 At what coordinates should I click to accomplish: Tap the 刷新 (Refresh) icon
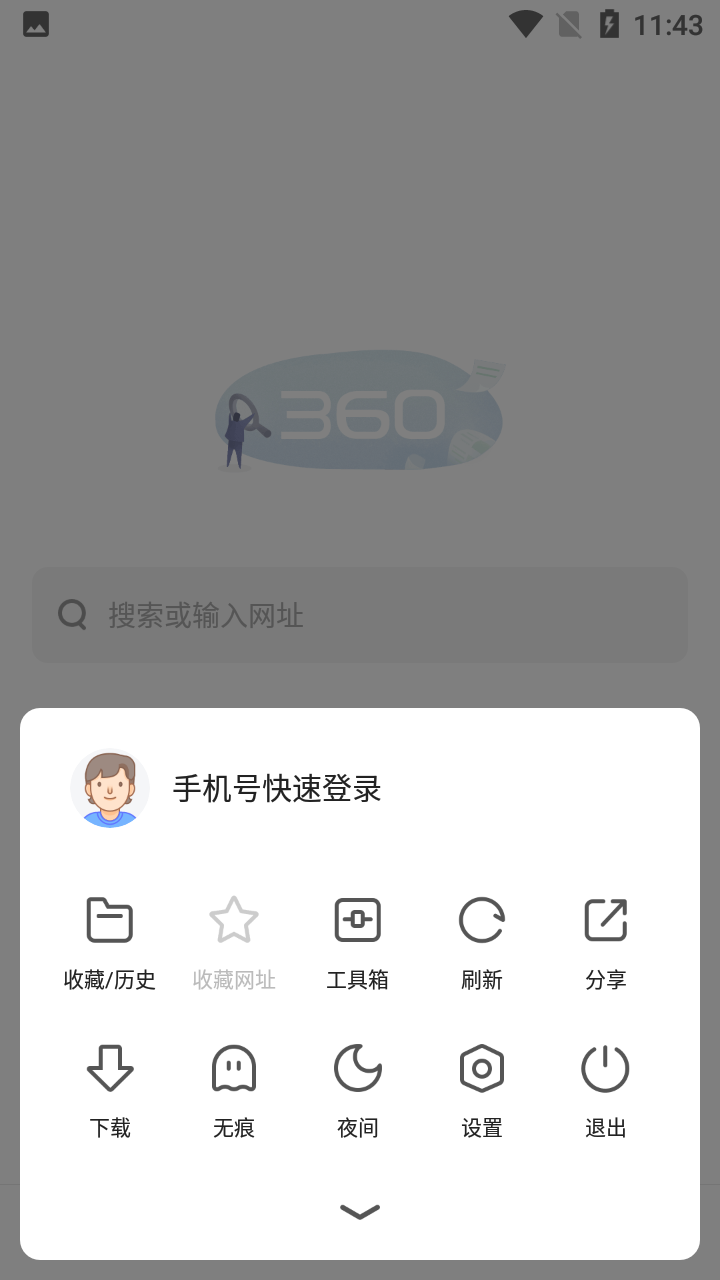coord(482,940)
